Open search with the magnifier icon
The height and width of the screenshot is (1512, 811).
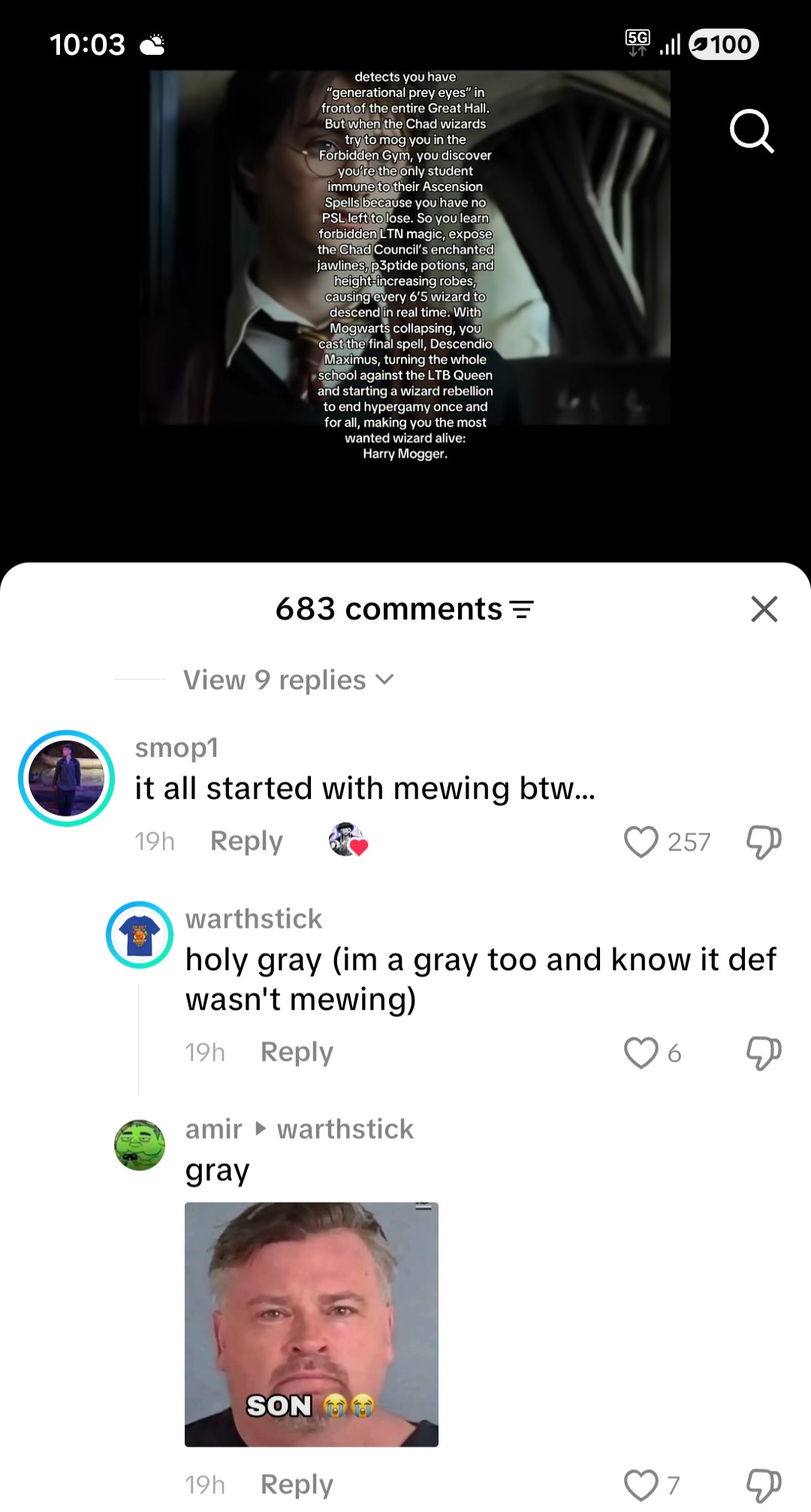coord(752,131)
